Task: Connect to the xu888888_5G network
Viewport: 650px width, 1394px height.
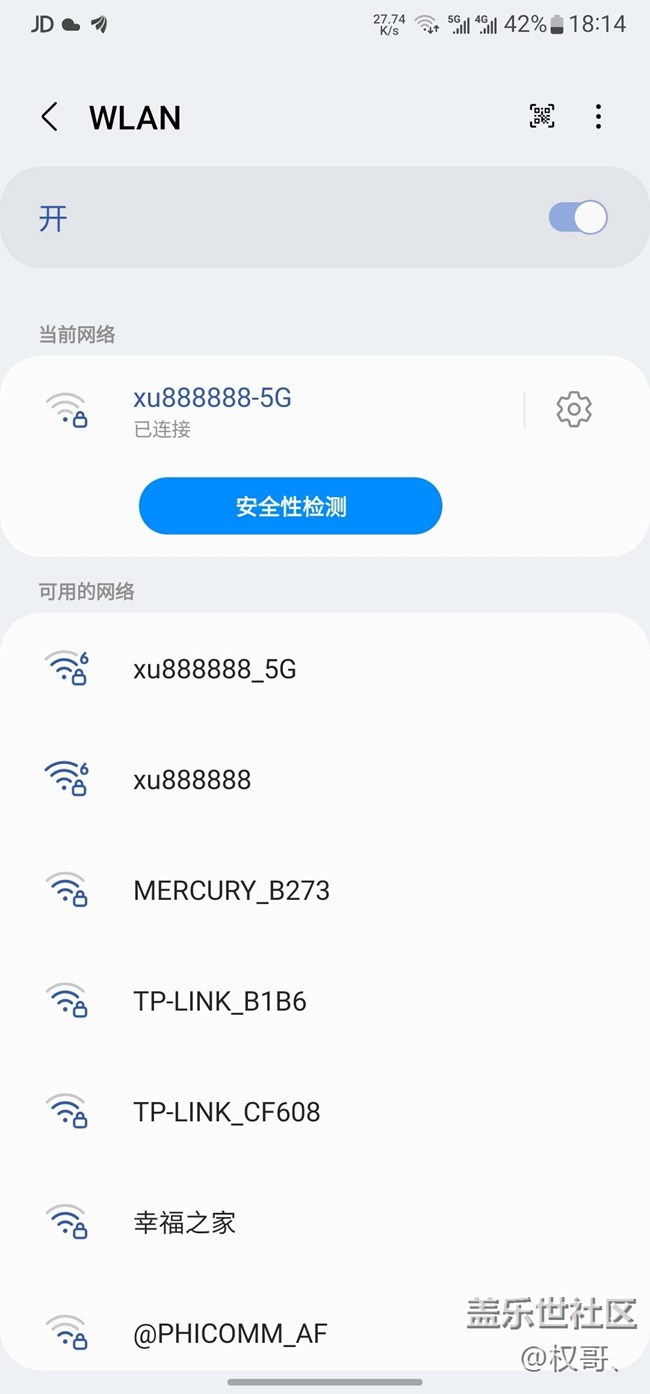Action: pos(325,669)
